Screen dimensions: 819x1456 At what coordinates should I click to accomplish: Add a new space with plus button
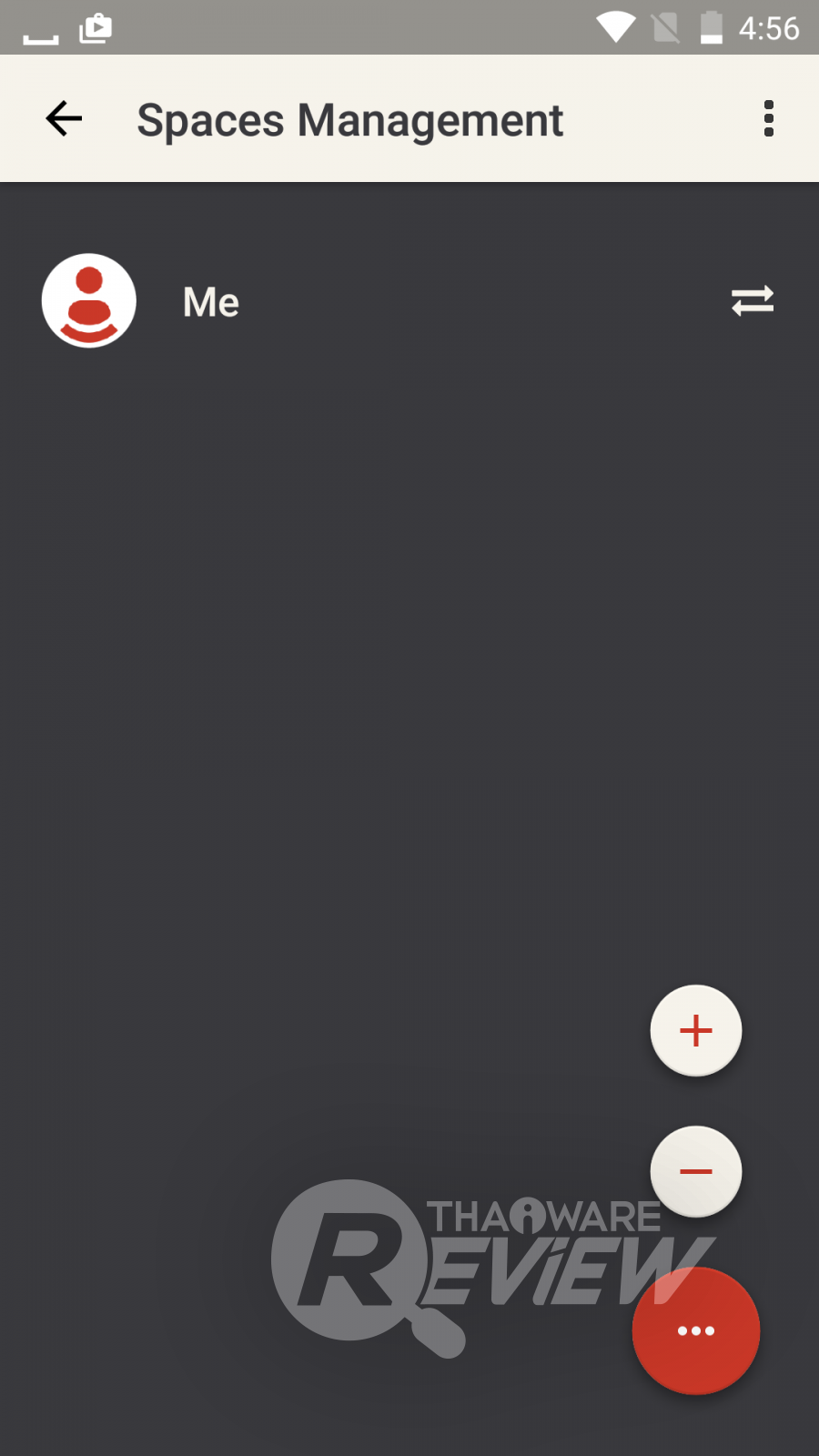696,1030
